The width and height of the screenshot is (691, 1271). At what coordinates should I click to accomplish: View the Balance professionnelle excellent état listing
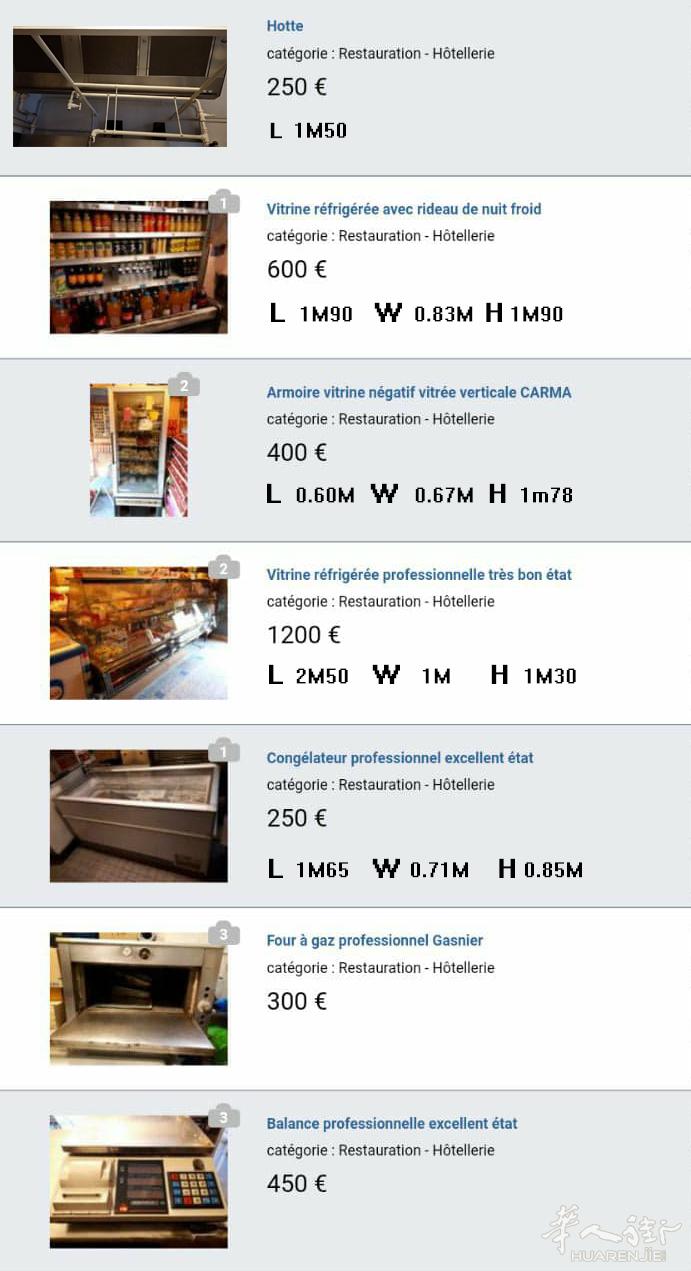(392, 1123)
